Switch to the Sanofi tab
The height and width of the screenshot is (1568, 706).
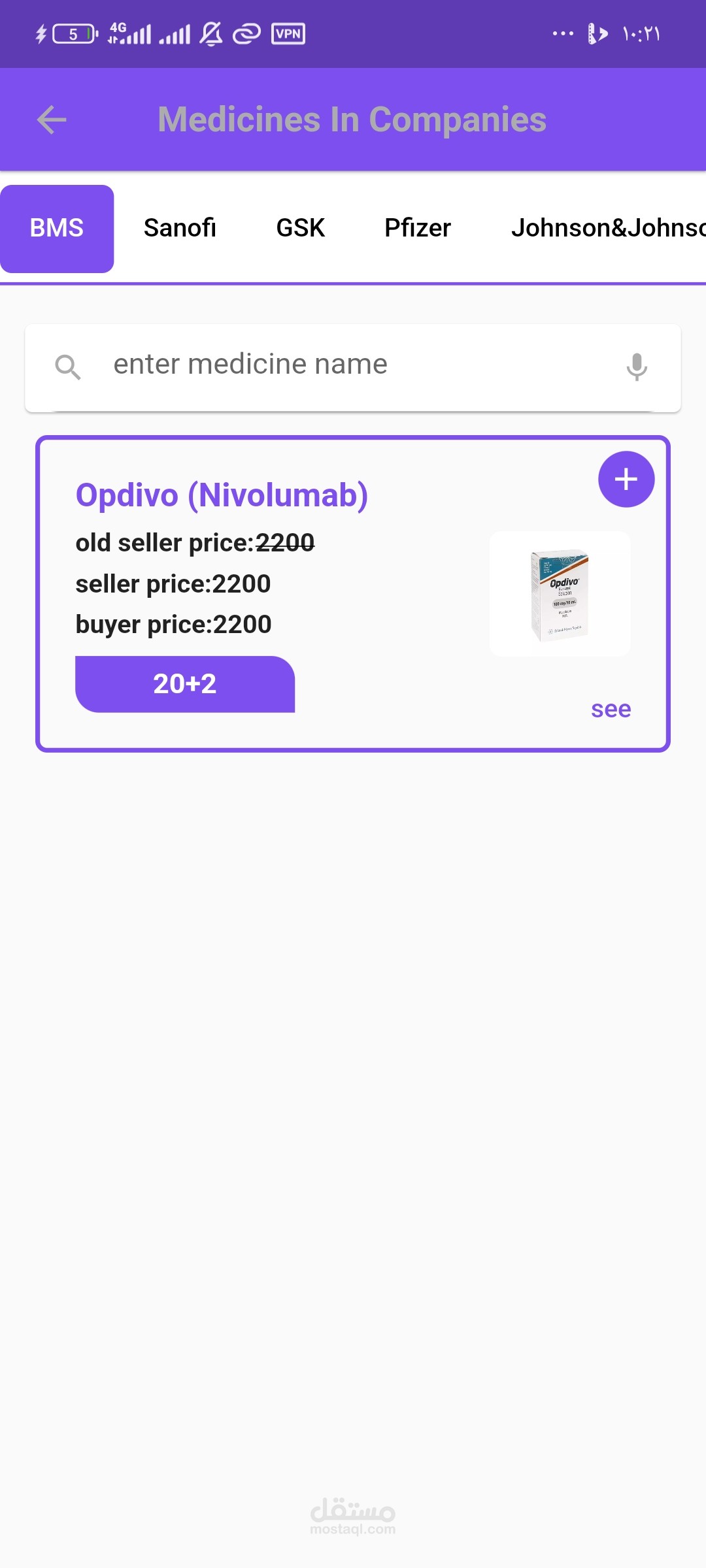tap(180, 229)
